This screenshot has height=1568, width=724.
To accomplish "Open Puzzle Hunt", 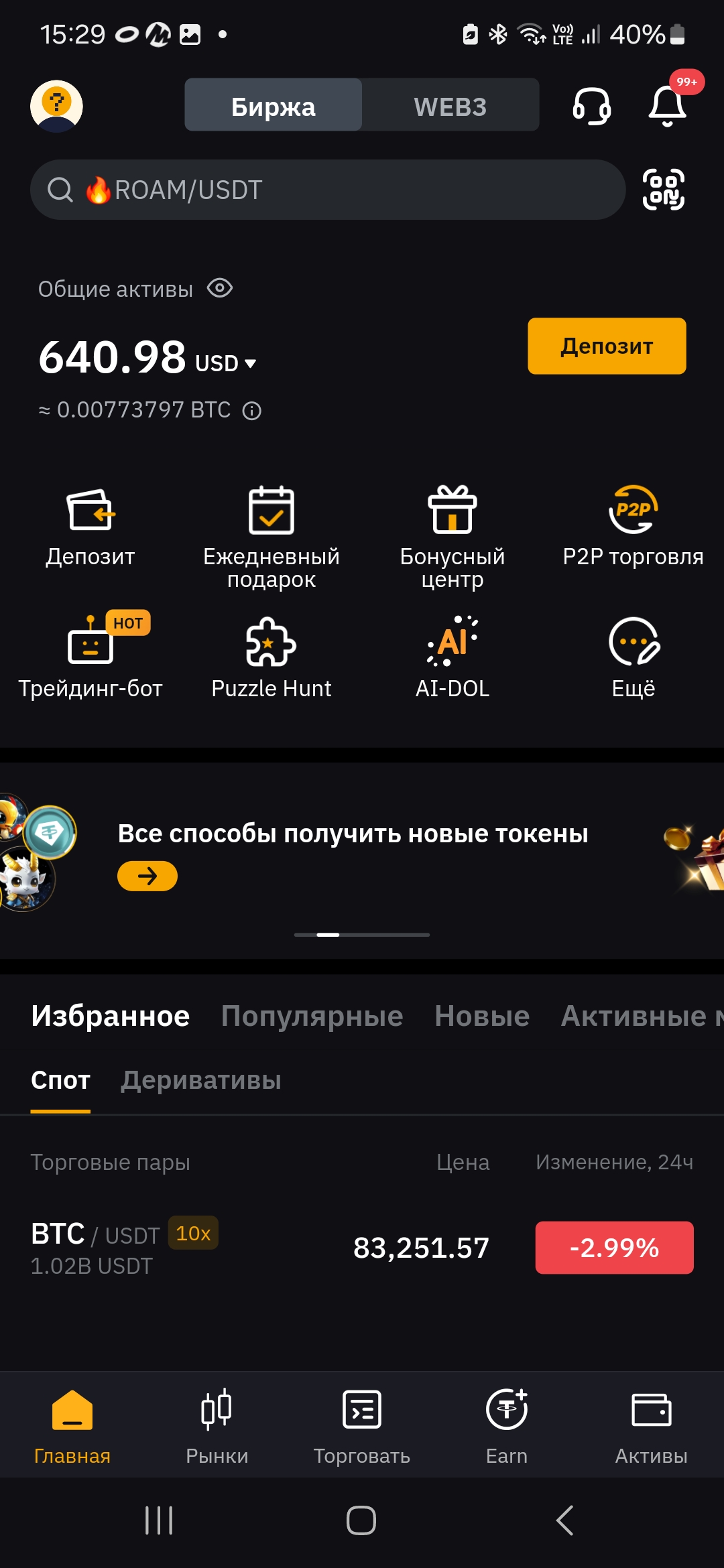I will (x=271, y=657).
